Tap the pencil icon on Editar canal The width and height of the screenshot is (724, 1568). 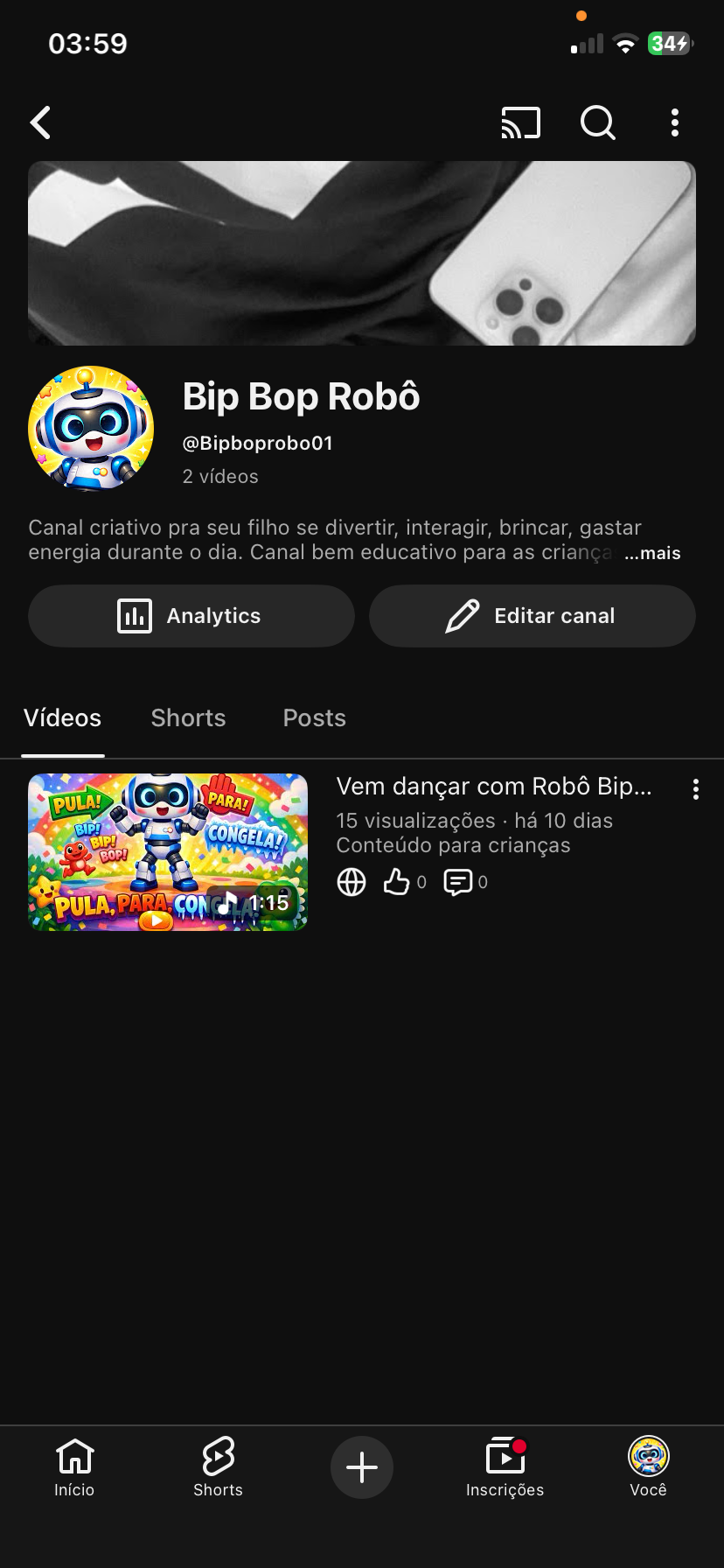462,615
